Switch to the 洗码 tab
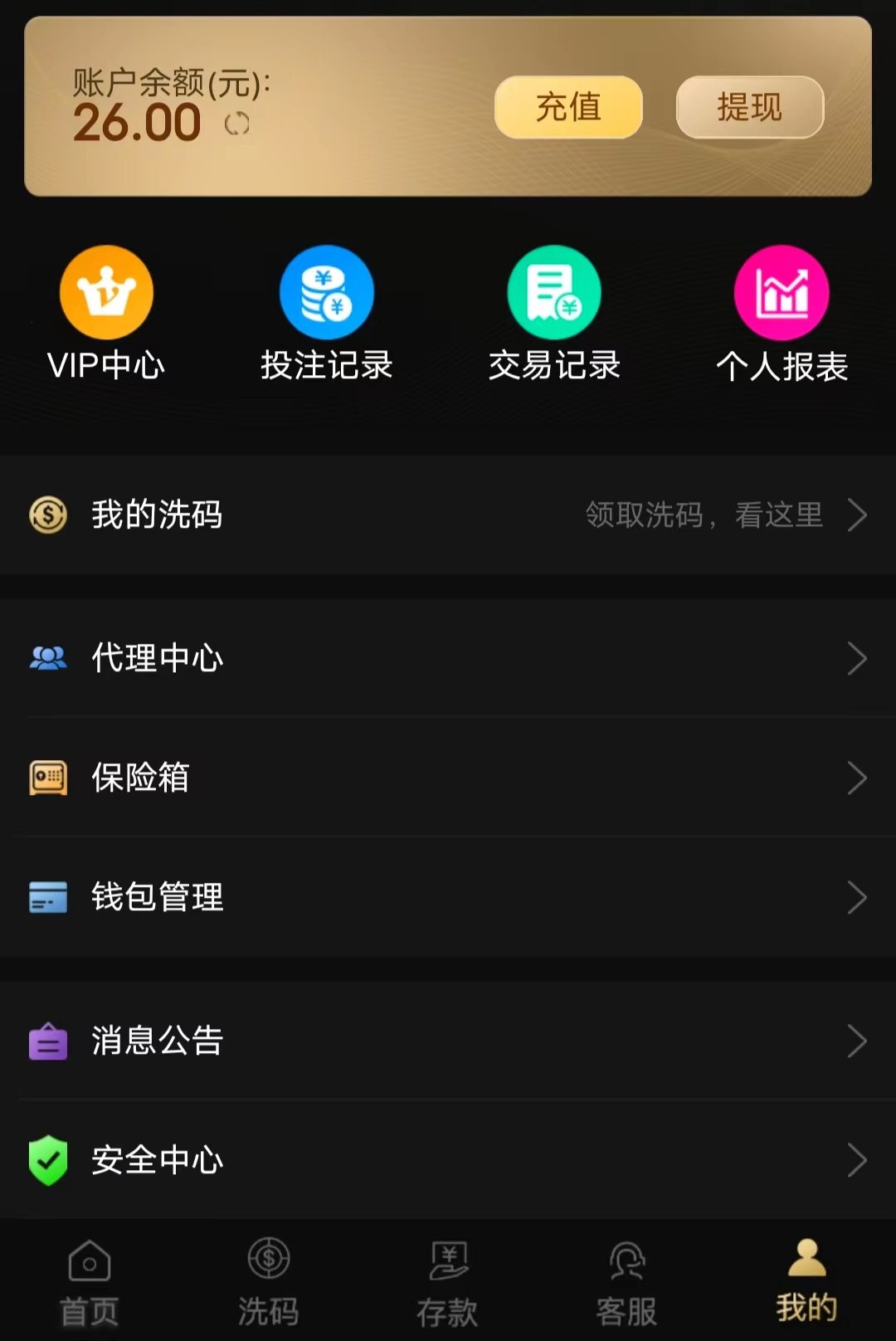896x1341 pixels. pos(269,1282)
